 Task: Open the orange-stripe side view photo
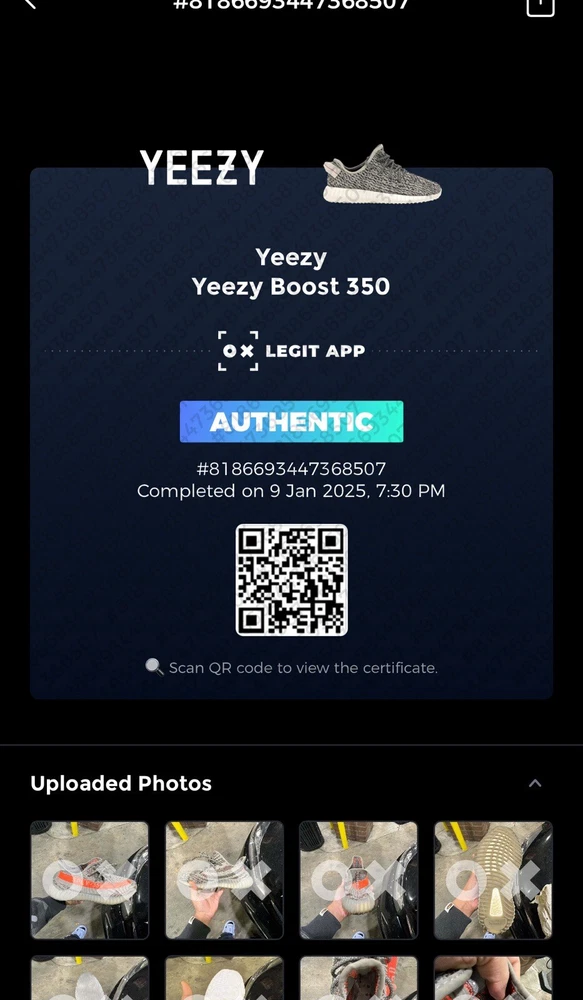point(90,880)
